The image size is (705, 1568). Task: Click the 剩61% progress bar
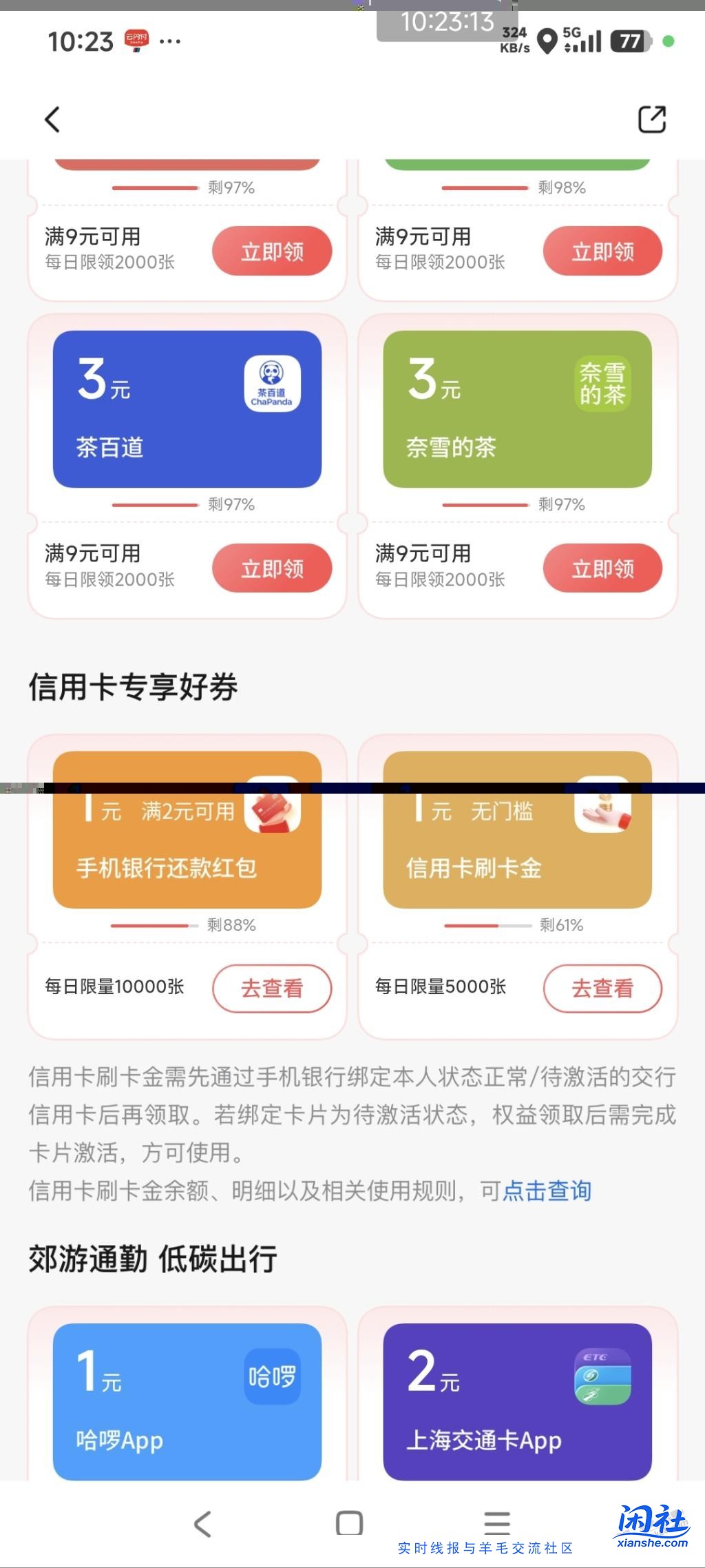click(x=483, y=926)
